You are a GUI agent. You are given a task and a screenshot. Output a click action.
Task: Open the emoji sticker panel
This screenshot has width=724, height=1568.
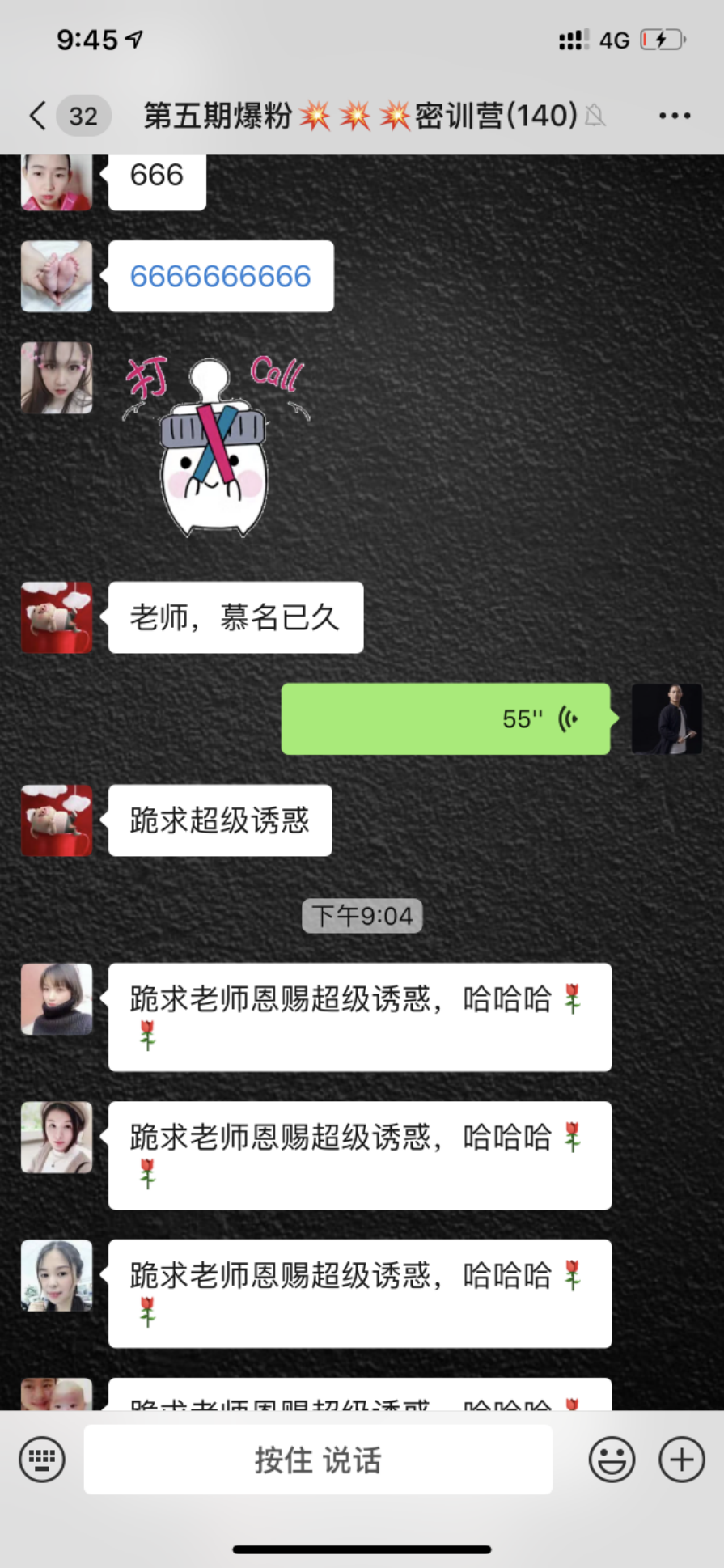click(612, 1459)
